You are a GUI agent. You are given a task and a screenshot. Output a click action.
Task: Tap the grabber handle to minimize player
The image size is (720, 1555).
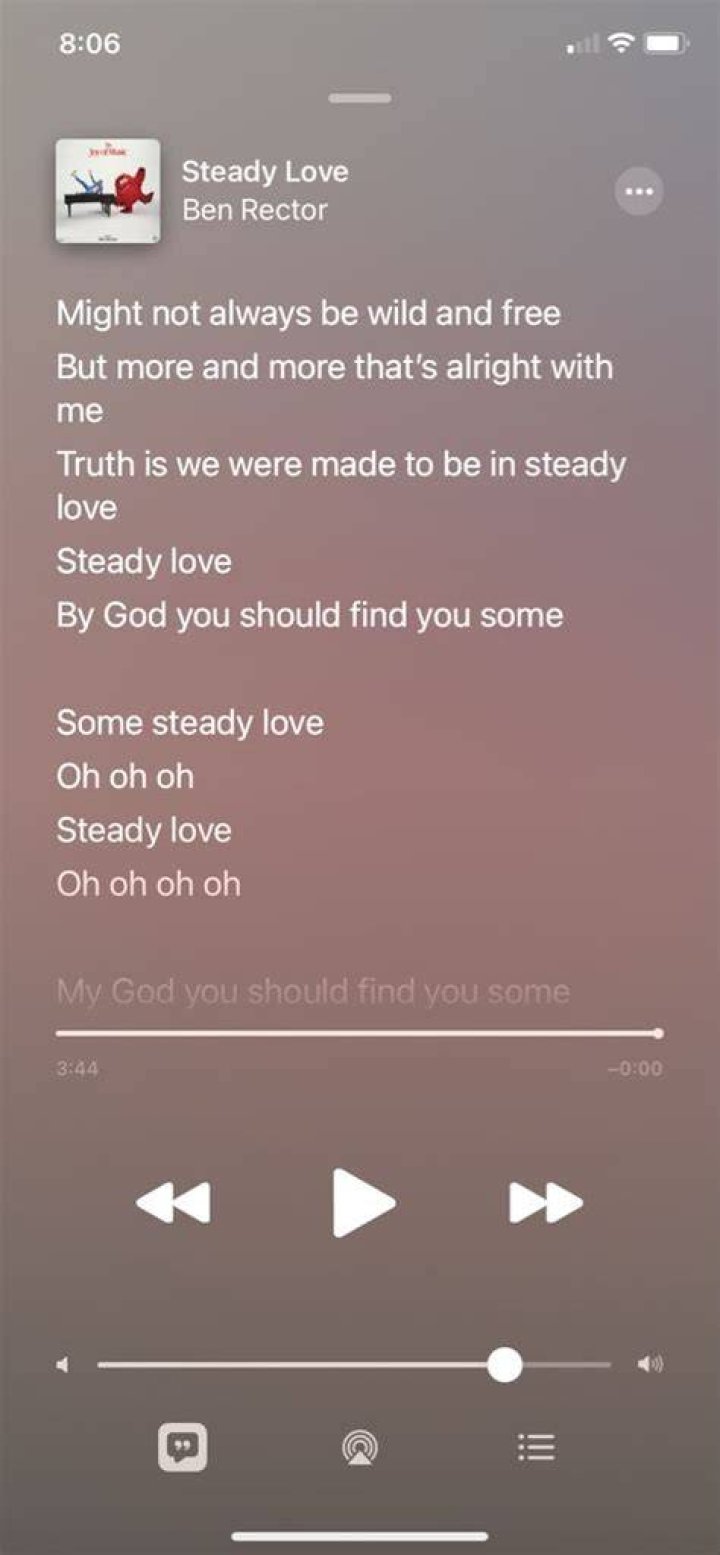(x=360, y=98)
